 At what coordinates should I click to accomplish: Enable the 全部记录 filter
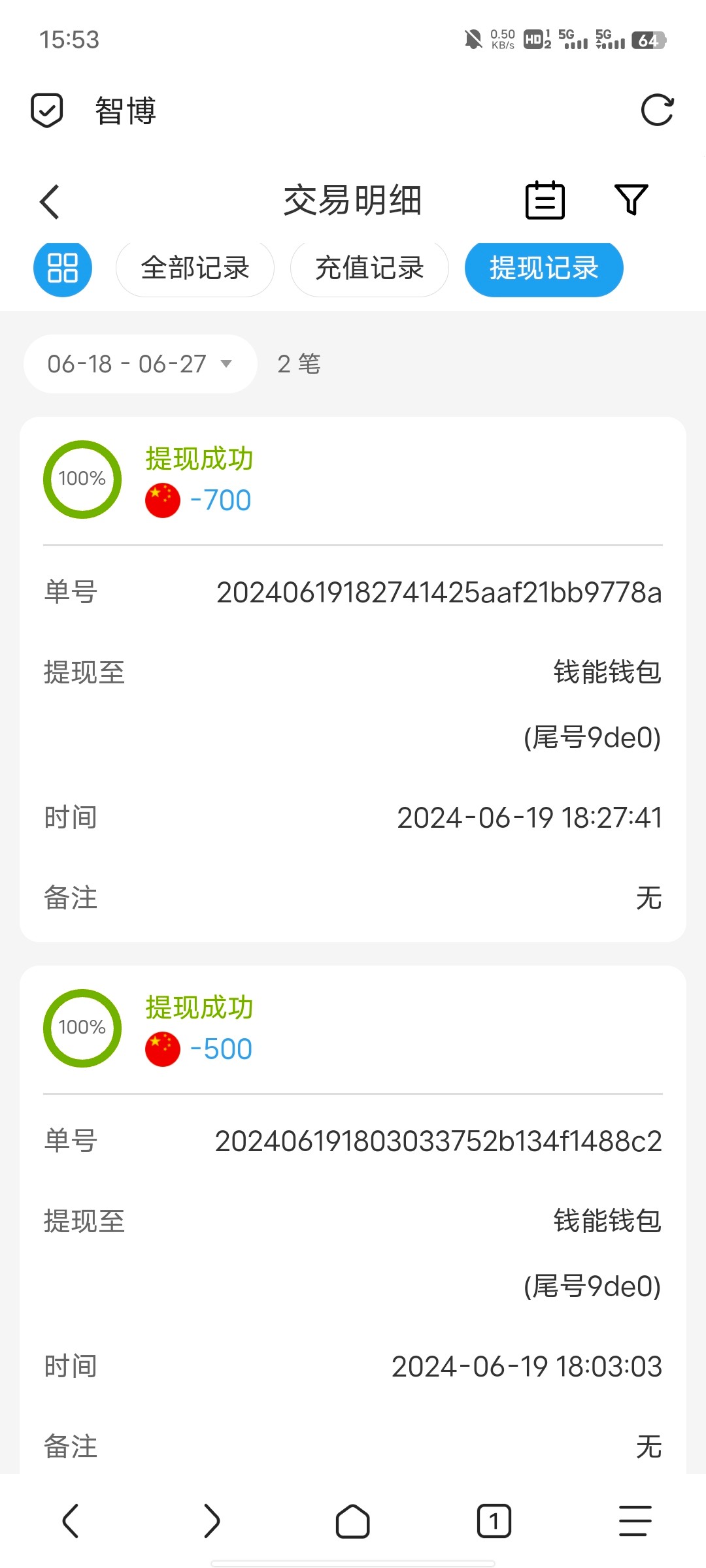(194, 268)
